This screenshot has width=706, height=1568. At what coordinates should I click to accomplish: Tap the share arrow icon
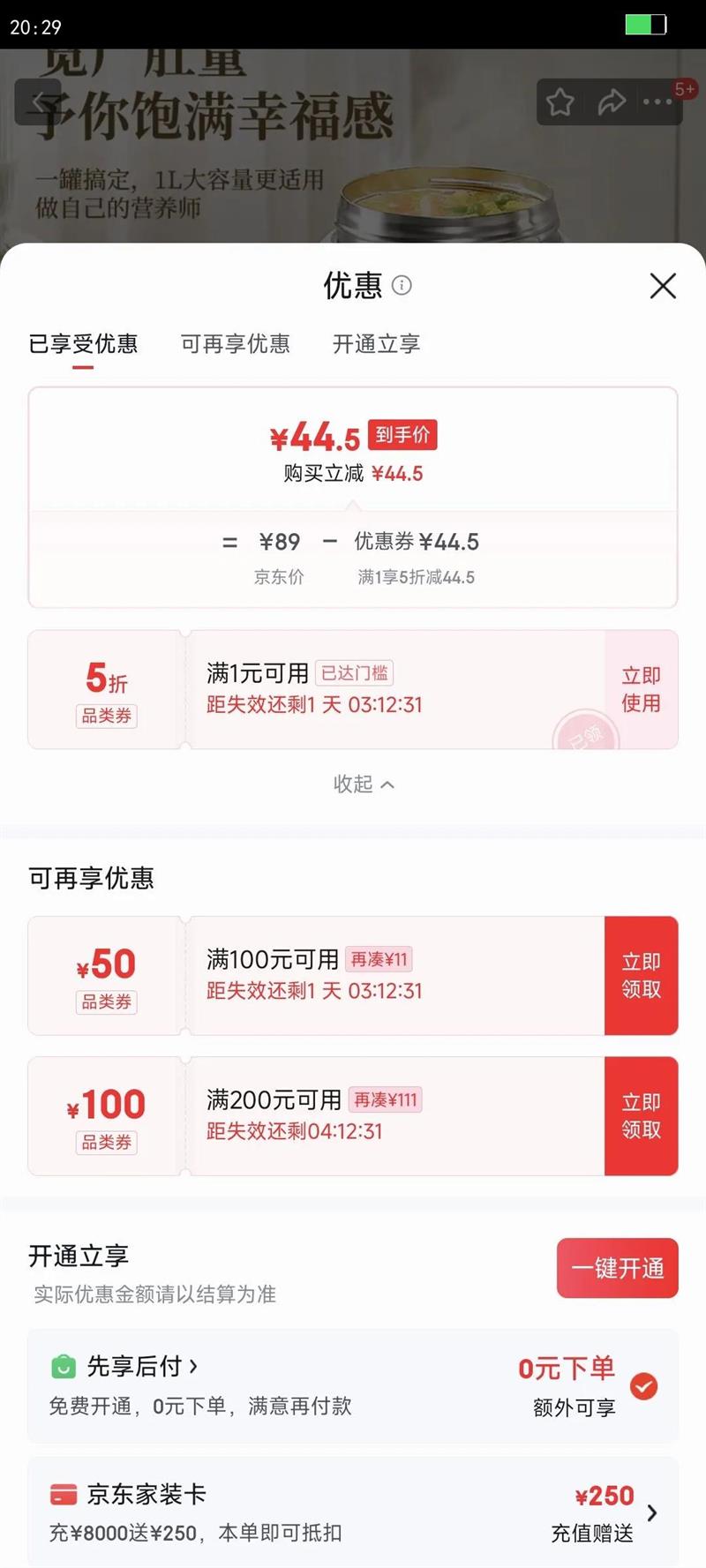pos(612,101)
